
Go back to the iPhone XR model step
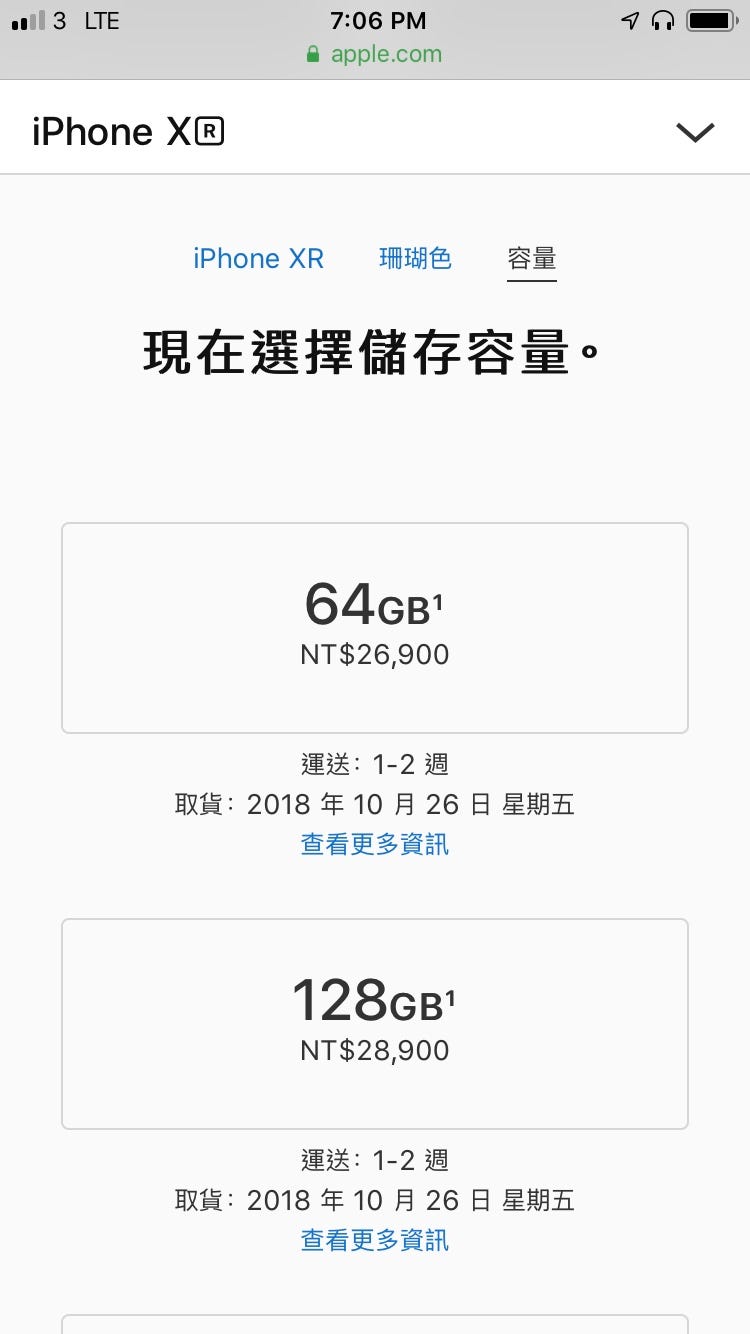259,258
